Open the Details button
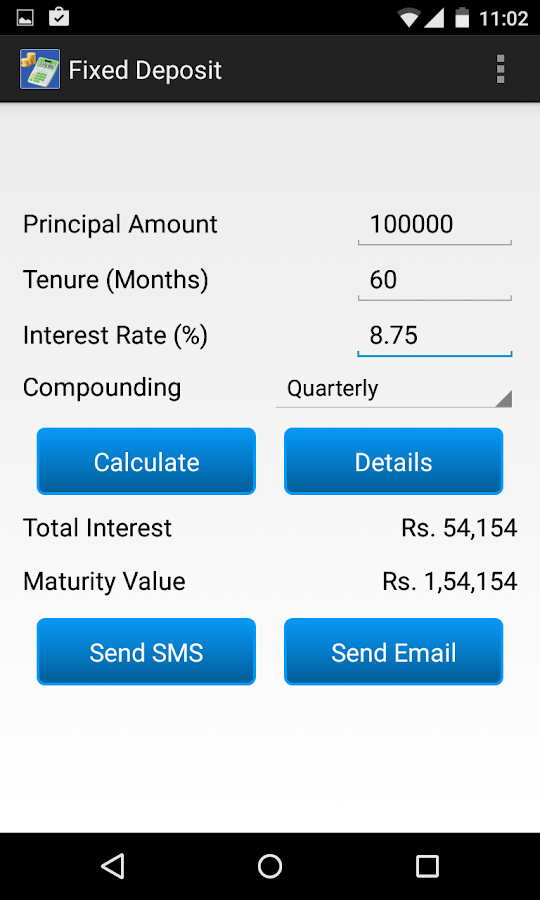This screenshot has width=540, height=900. click(394, 461)
